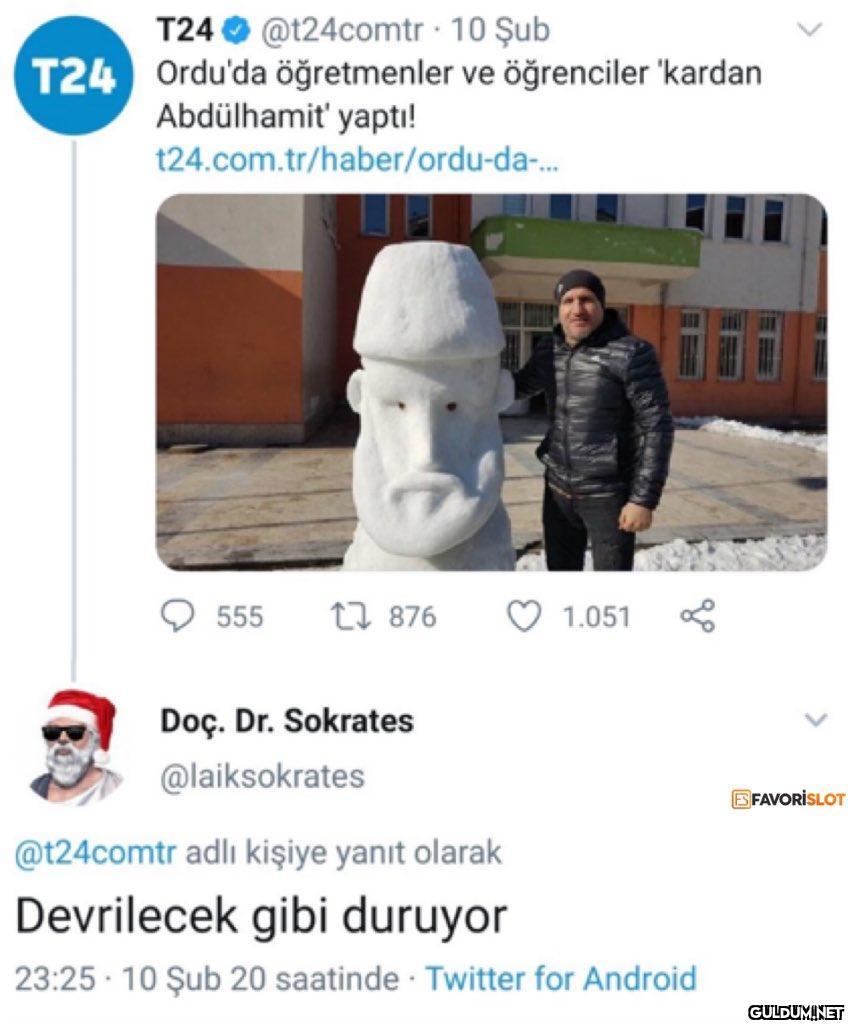This screenshot has width=848, height=1024.
Task: Expand the dropdown arrow on Sokrates' reply
Action: [x=816, y=720]
